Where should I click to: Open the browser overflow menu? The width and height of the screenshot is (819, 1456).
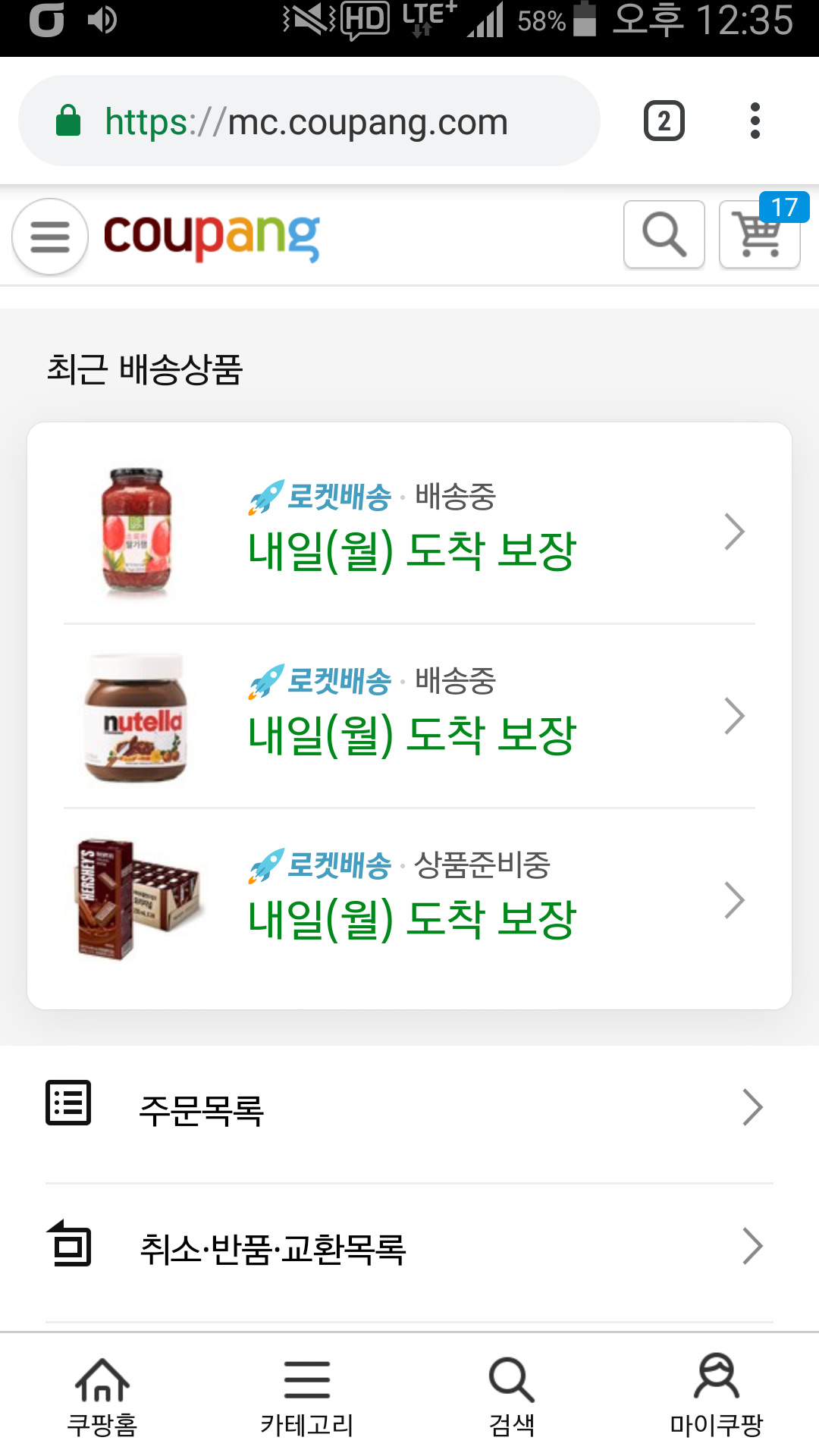(x=755, y=121)
